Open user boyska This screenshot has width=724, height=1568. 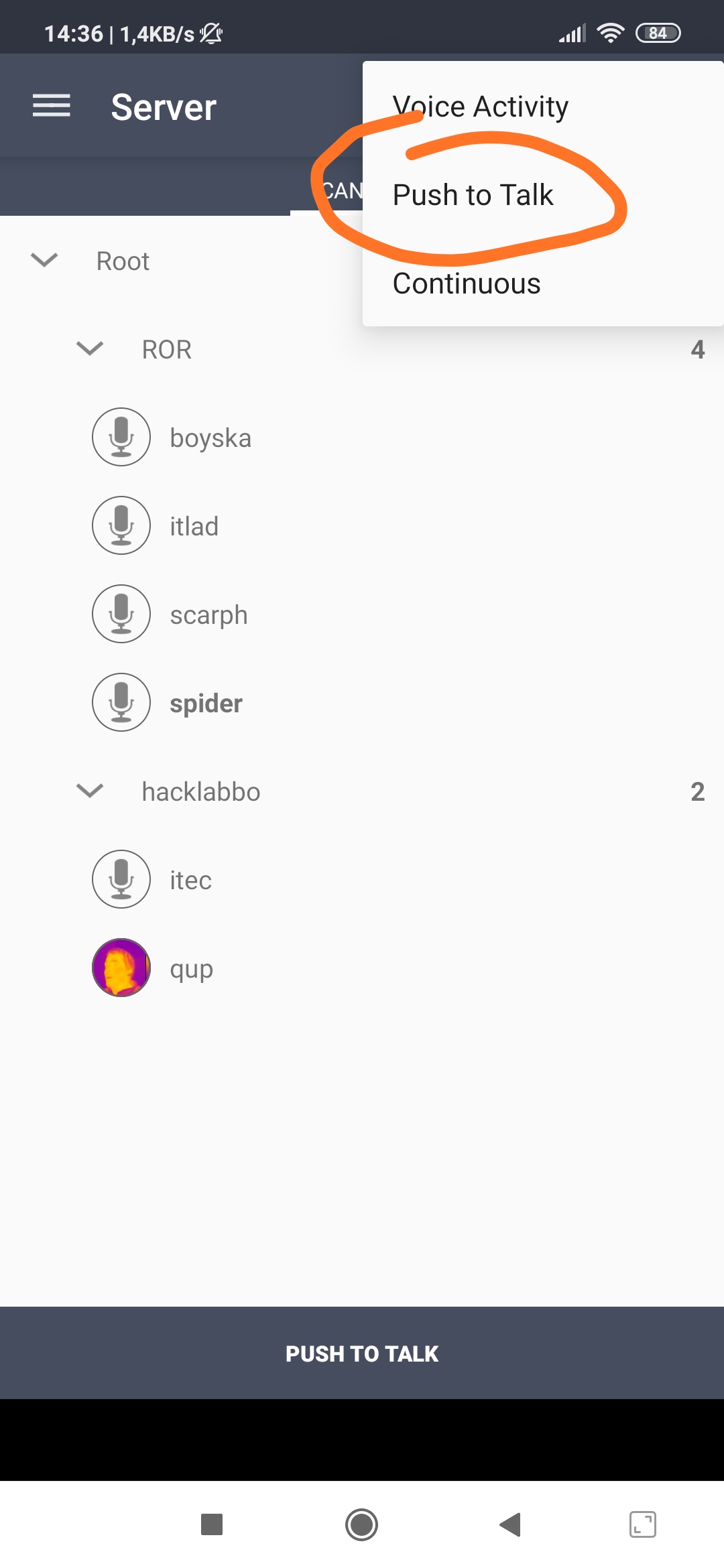click(x=362, y=438)
